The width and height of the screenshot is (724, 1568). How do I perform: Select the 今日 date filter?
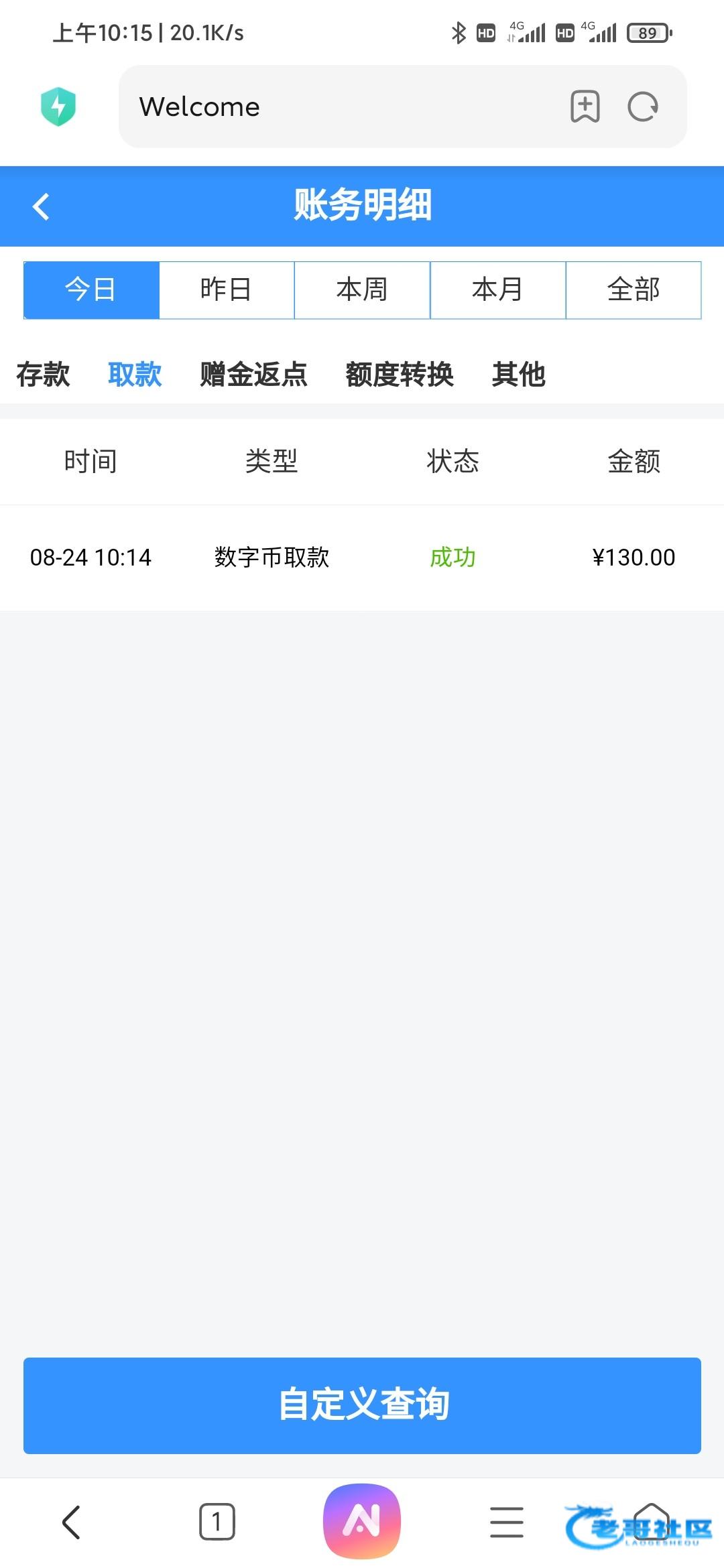[91, 290]
